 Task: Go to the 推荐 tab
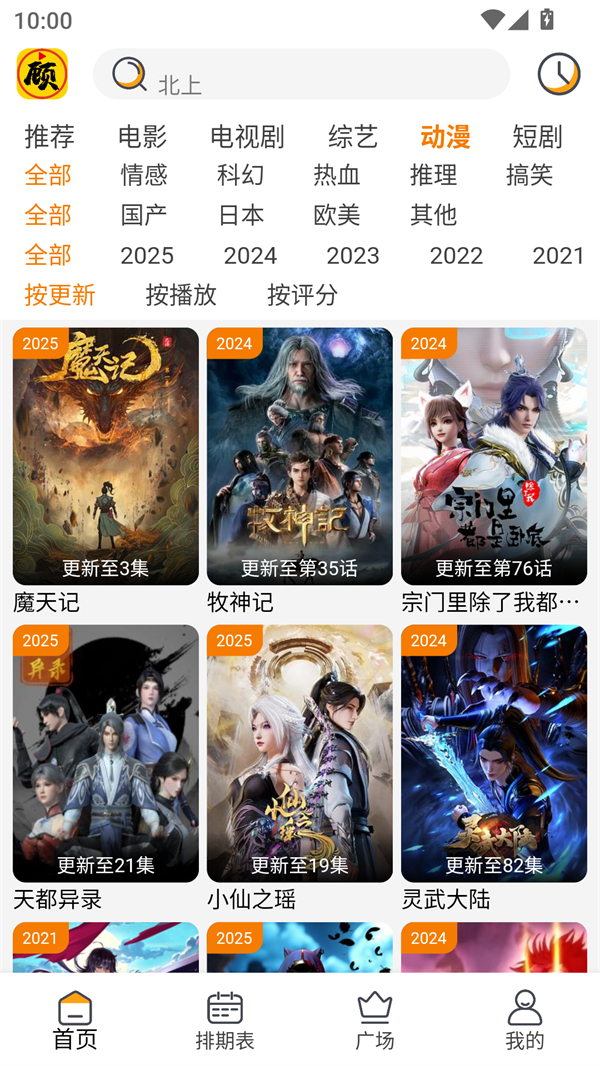(x=49, y=136)
